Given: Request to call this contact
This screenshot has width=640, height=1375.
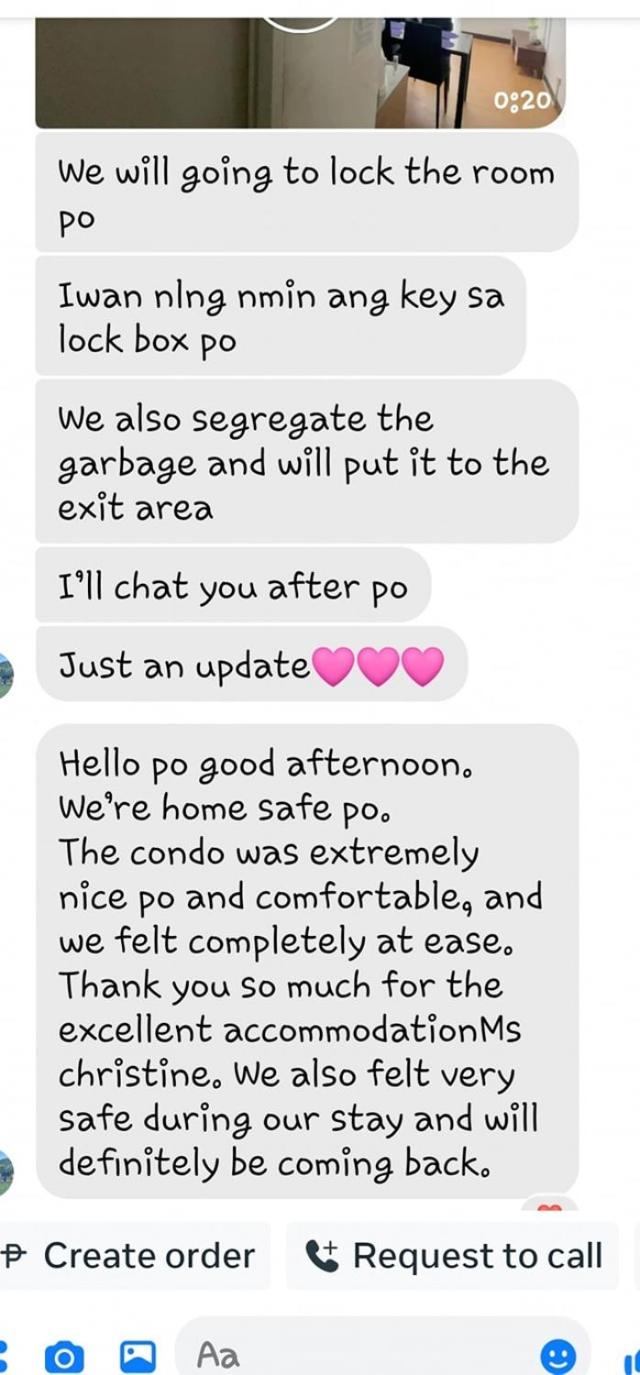Looking at the screenshot, I should pos(453,1255).
